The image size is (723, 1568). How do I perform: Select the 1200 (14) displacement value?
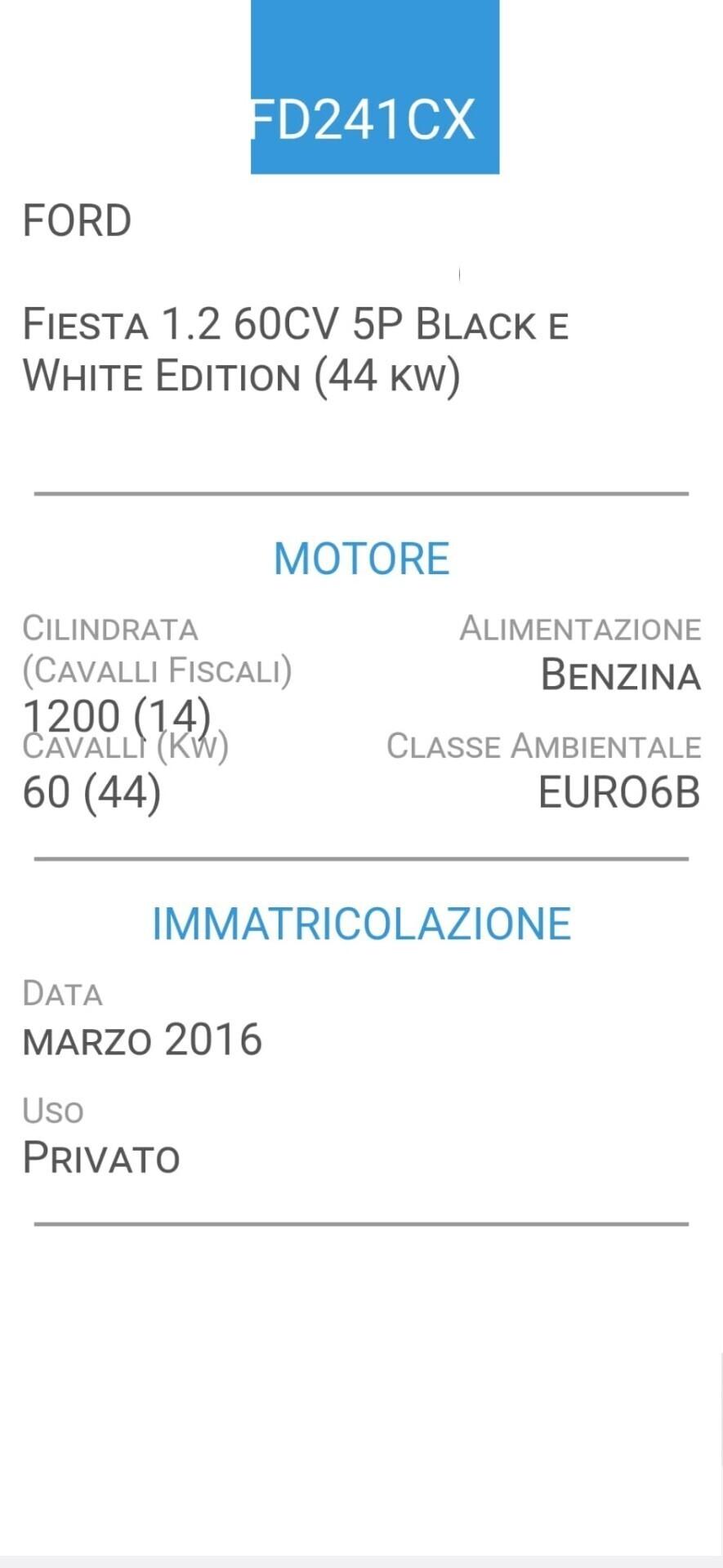point(116,713)
